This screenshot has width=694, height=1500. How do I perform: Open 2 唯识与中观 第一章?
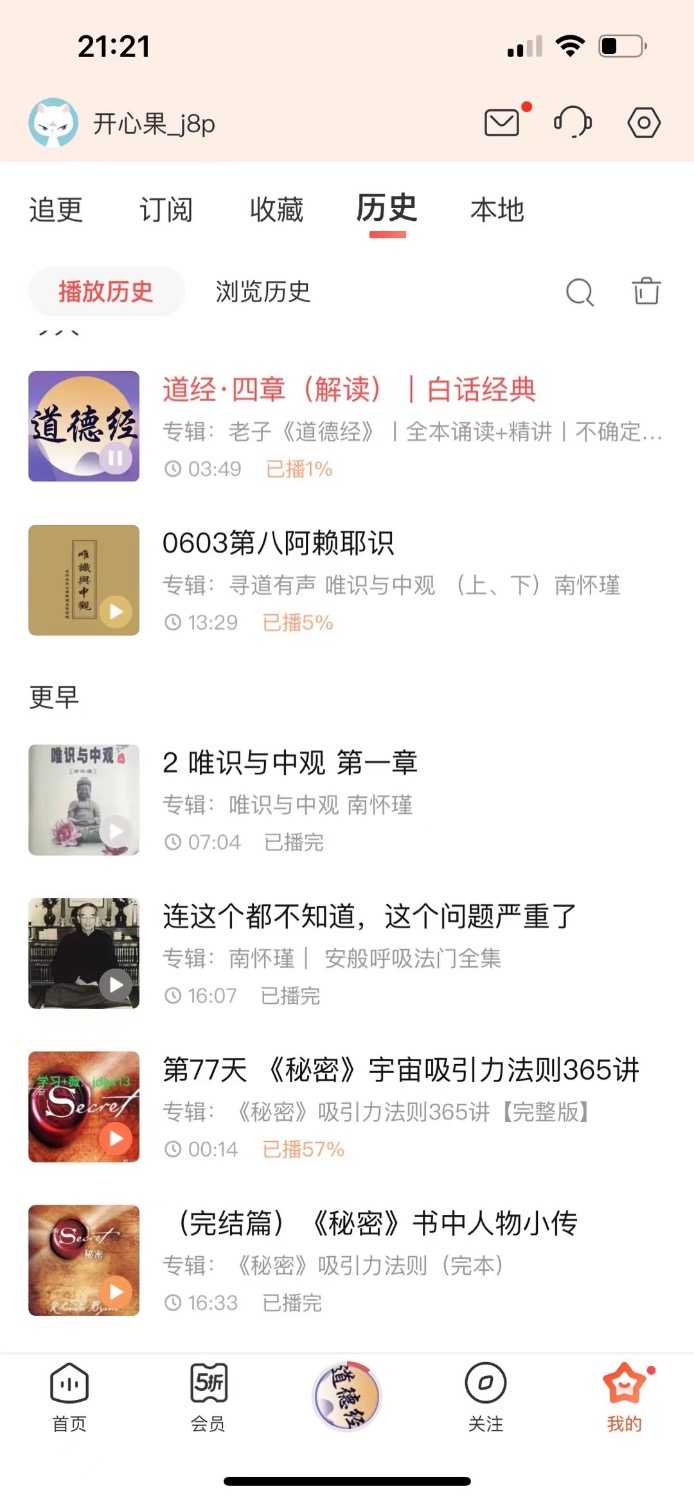click(x=290, y=763)
